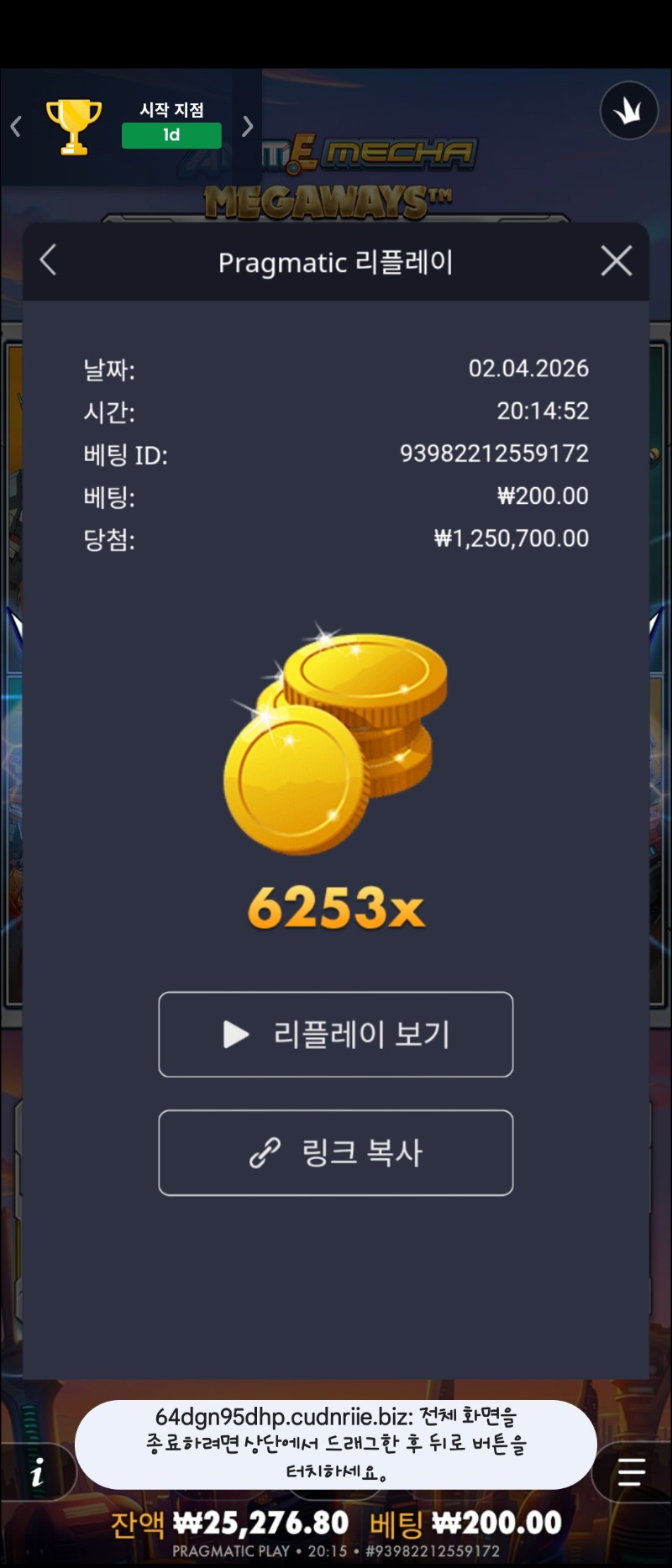This screenshot has width=672, height=1568.
Task: Open the game info button
Action: point(37,1472)
